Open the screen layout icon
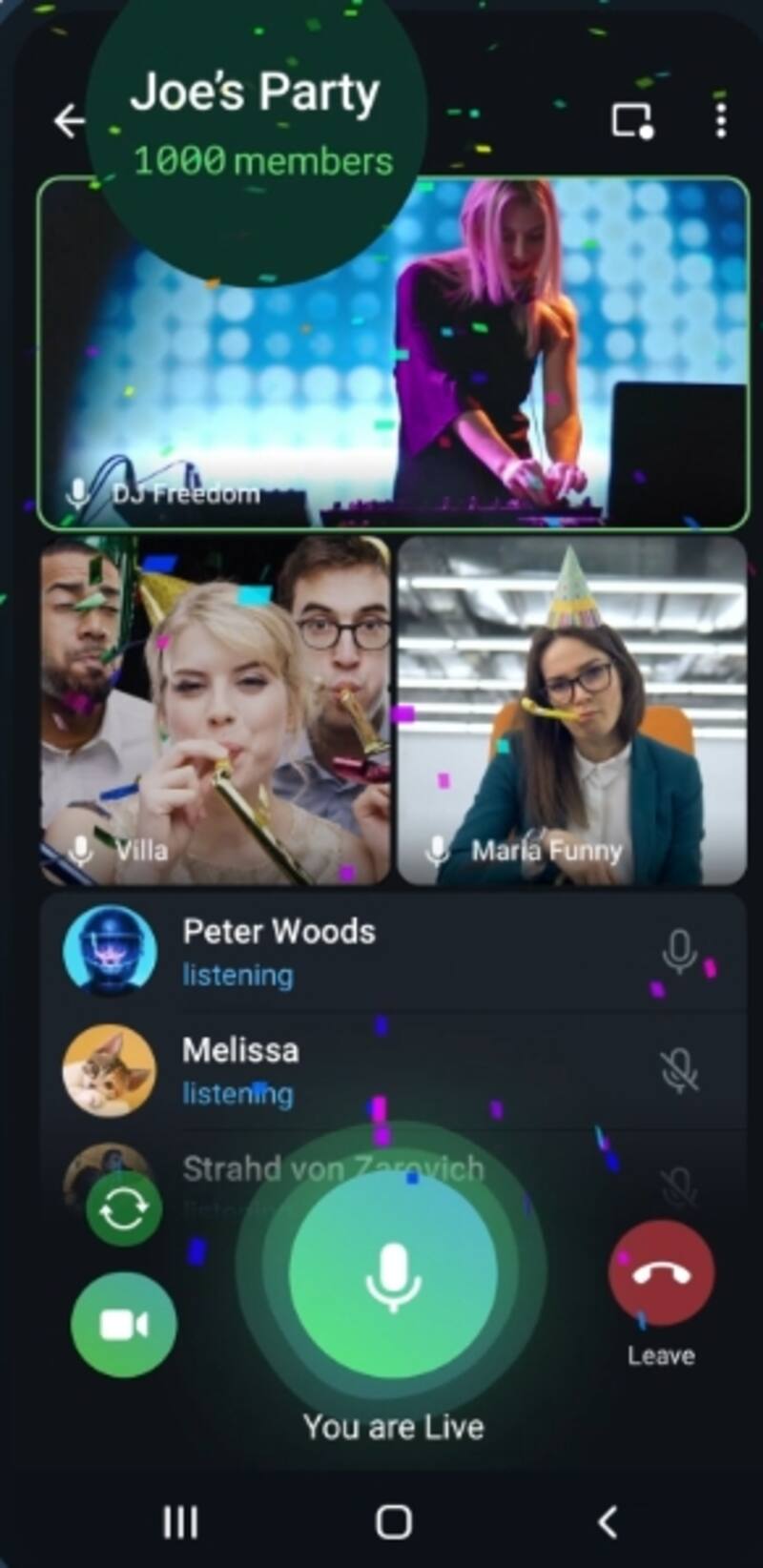 (631, 120)
